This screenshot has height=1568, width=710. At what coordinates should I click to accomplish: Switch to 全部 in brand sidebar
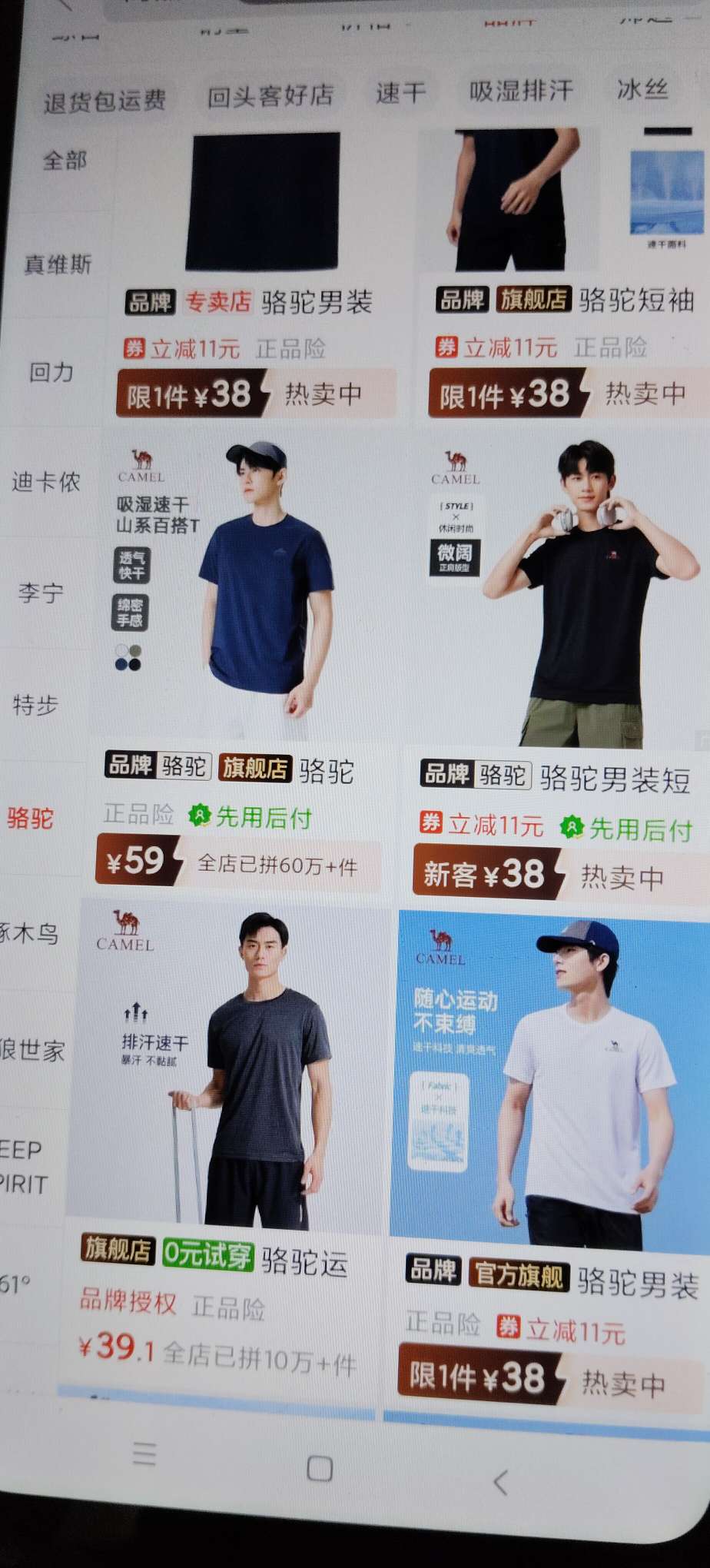tap(65, 161)
